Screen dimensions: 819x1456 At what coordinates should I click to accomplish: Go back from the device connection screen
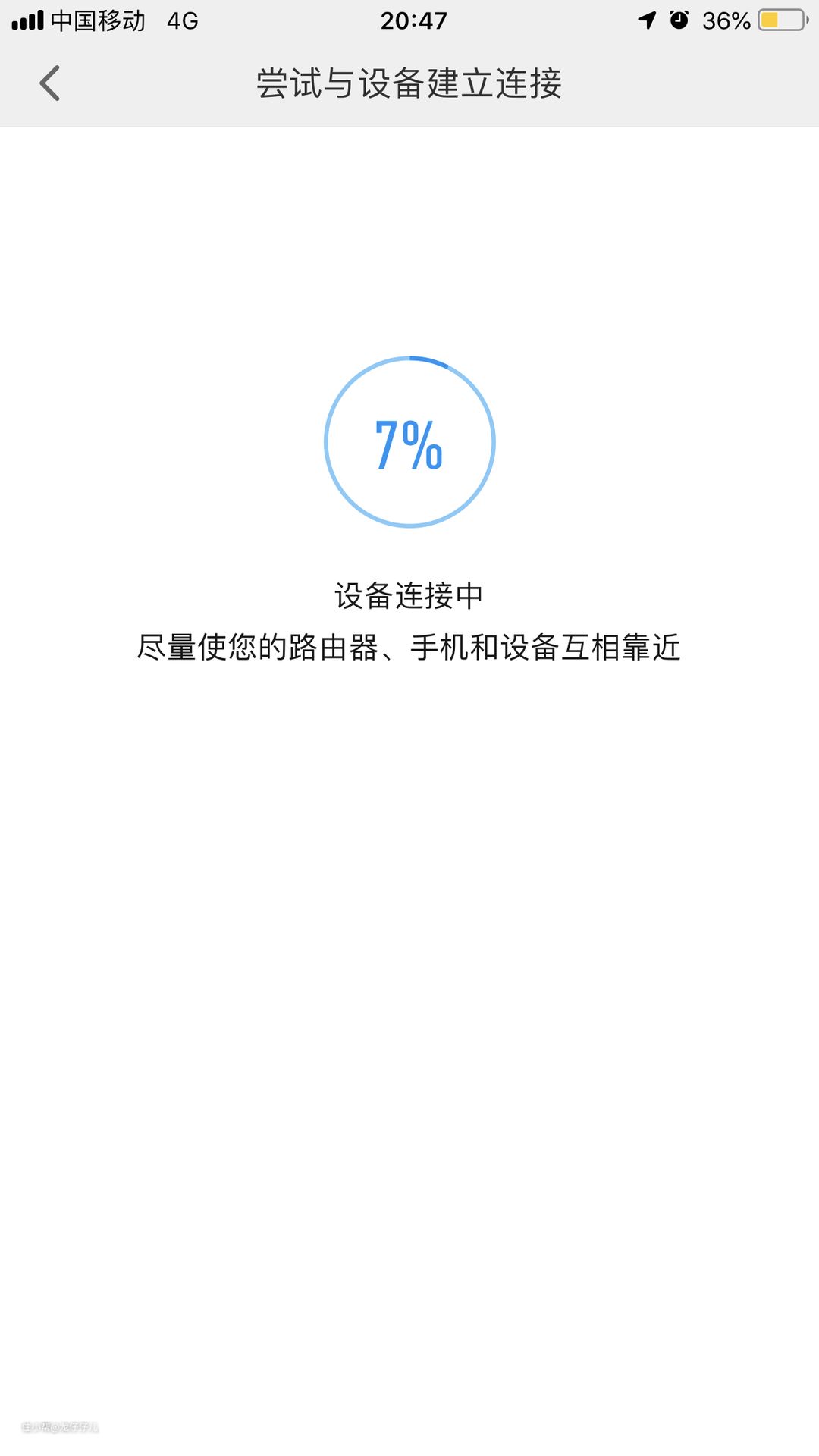(x=50, y=83)
